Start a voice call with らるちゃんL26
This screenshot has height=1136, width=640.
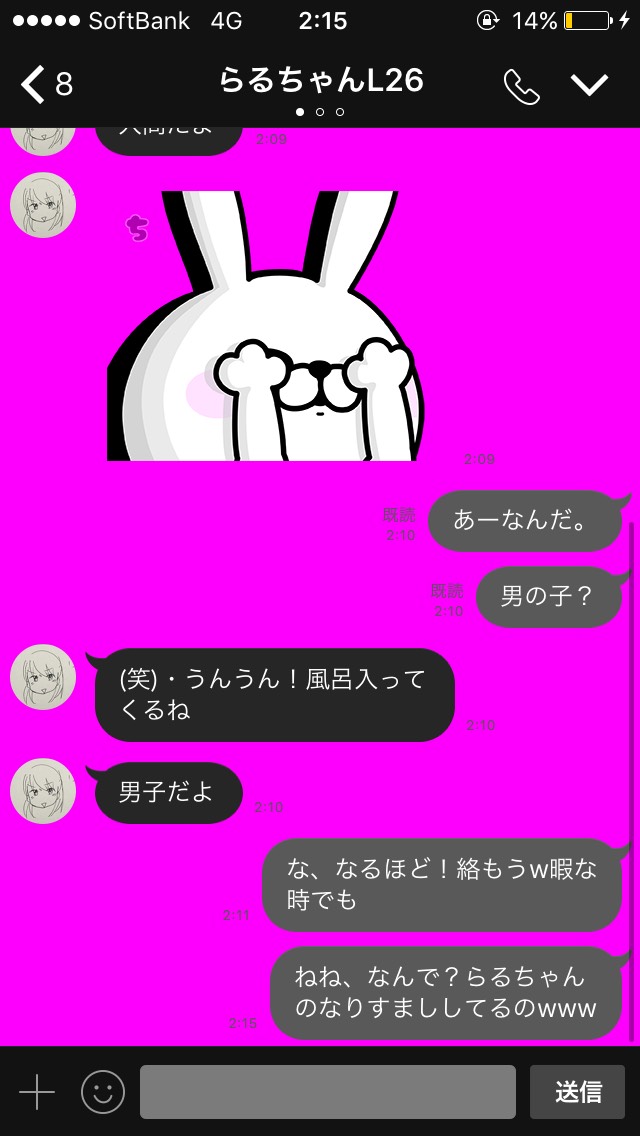[x=521, y=86]
